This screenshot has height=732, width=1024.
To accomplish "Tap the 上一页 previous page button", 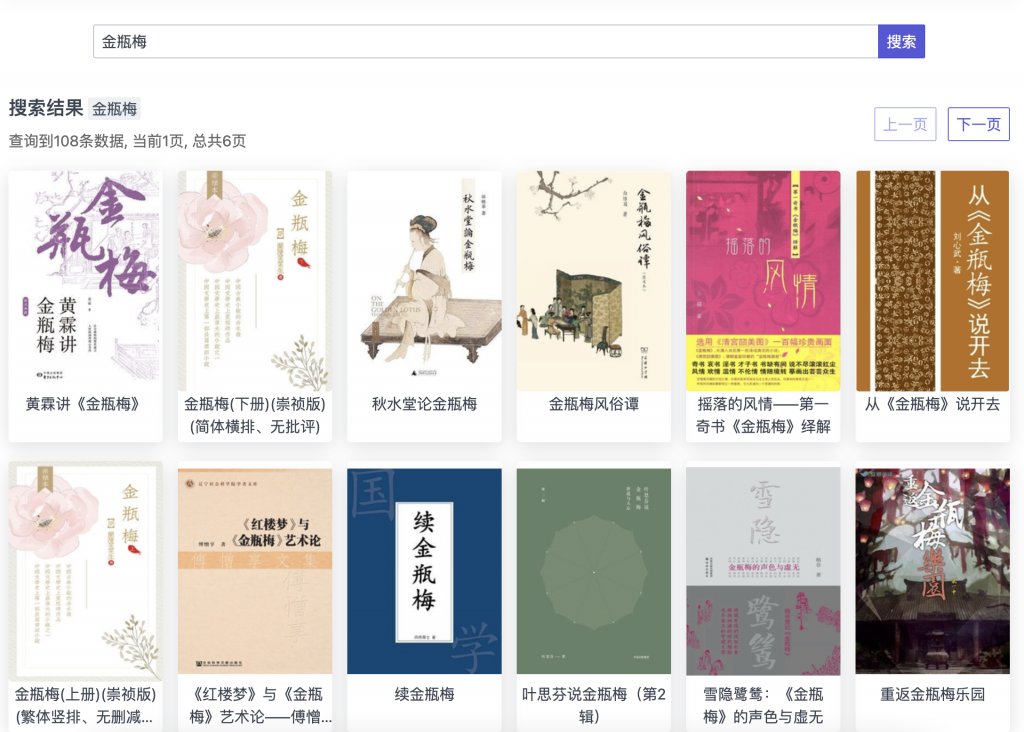I will pyautogui.click(x=905, y=124).
